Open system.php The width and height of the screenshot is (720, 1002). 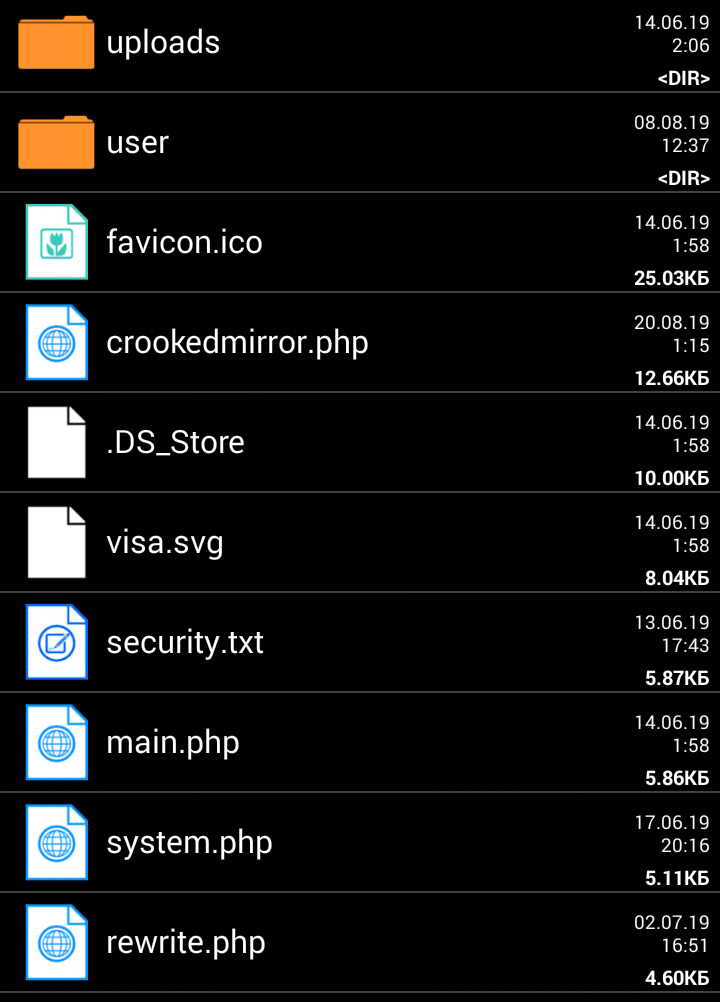[189, 842]
